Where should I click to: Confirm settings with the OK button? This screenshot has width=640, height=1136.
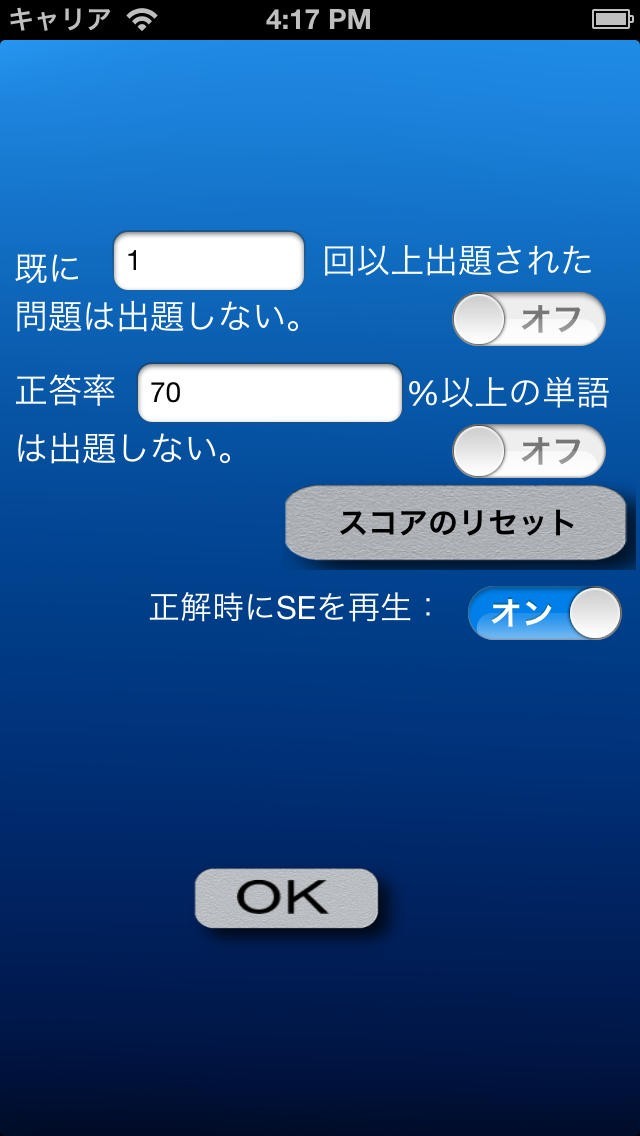click(x=286, y=897)
